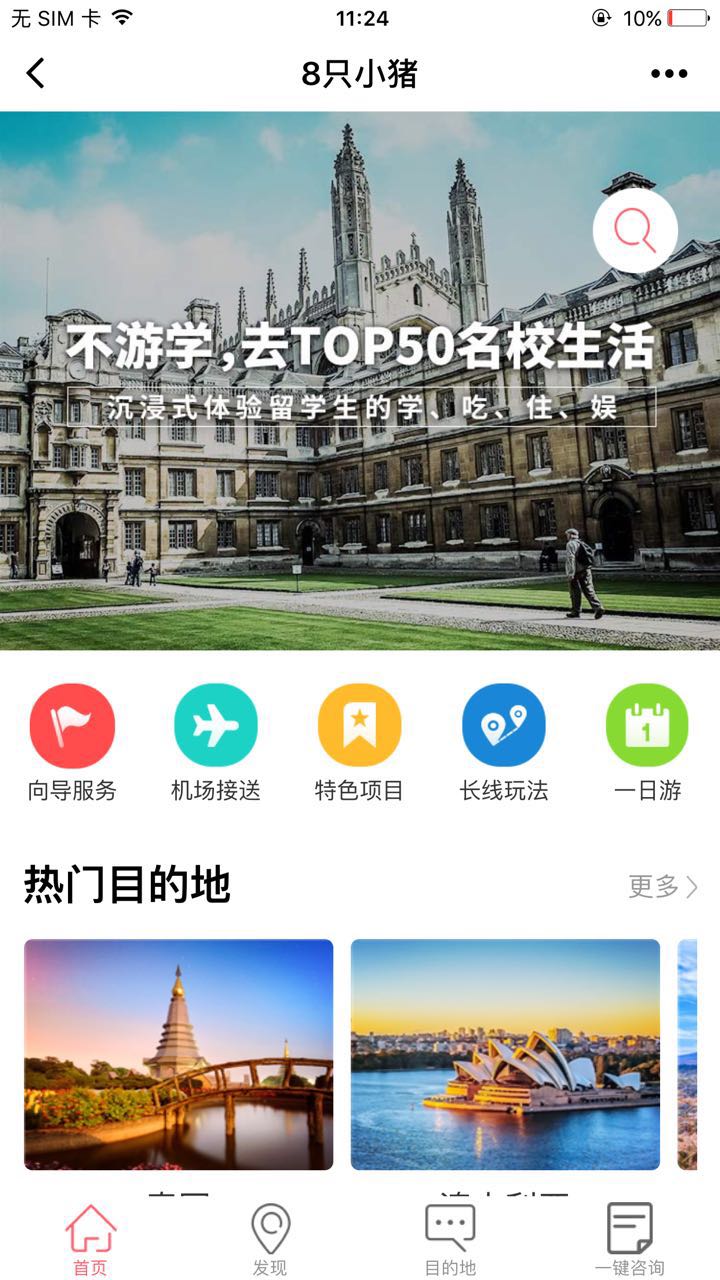
Task: Switch to the 首页 tab
Action: 90,1241
